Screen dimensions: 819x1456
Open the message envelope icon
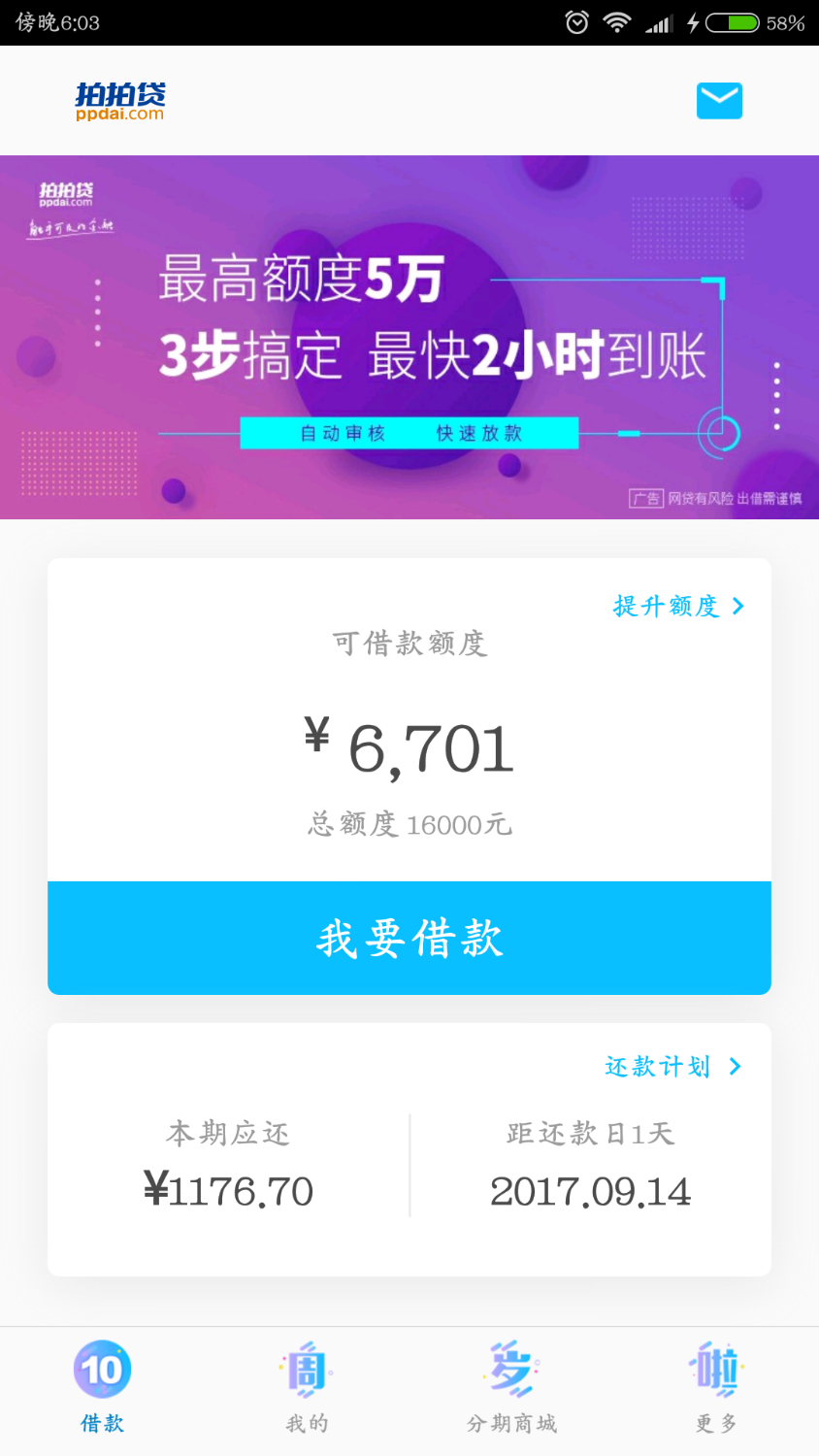click(718, 100)
